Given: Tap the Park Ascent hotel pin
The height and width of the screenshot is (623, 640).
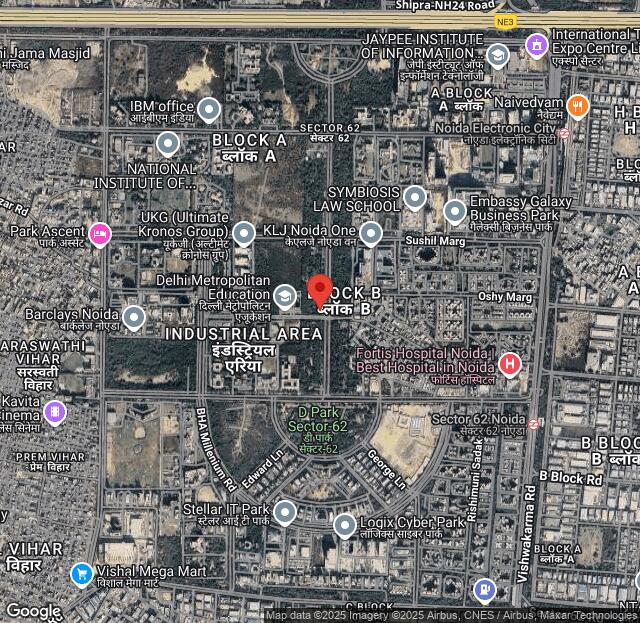Looking at the screenshot, I should point(100,234).
